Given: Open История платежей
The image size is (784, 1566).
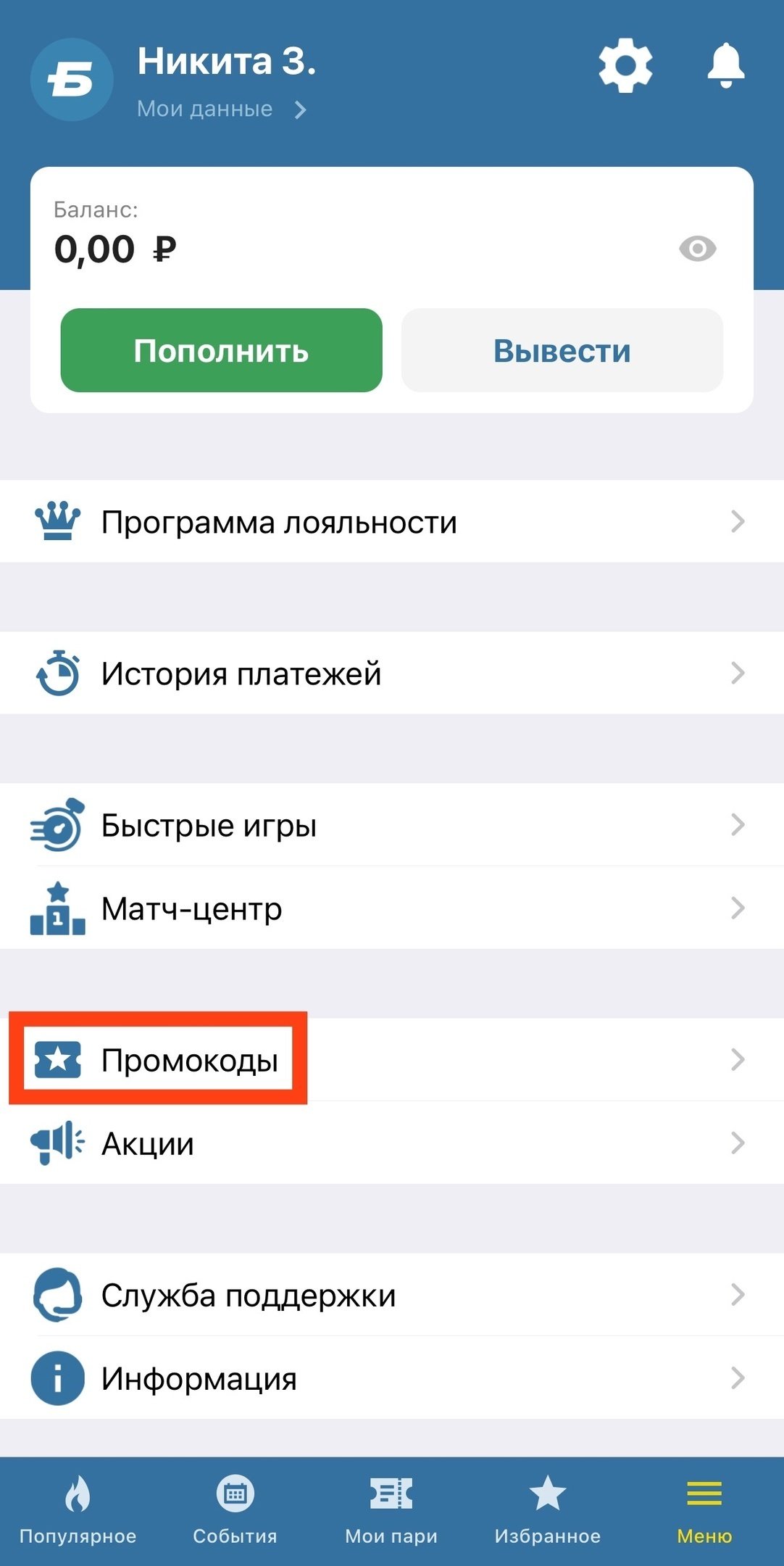Looking at the screenshot, I should tap(391, 674).
